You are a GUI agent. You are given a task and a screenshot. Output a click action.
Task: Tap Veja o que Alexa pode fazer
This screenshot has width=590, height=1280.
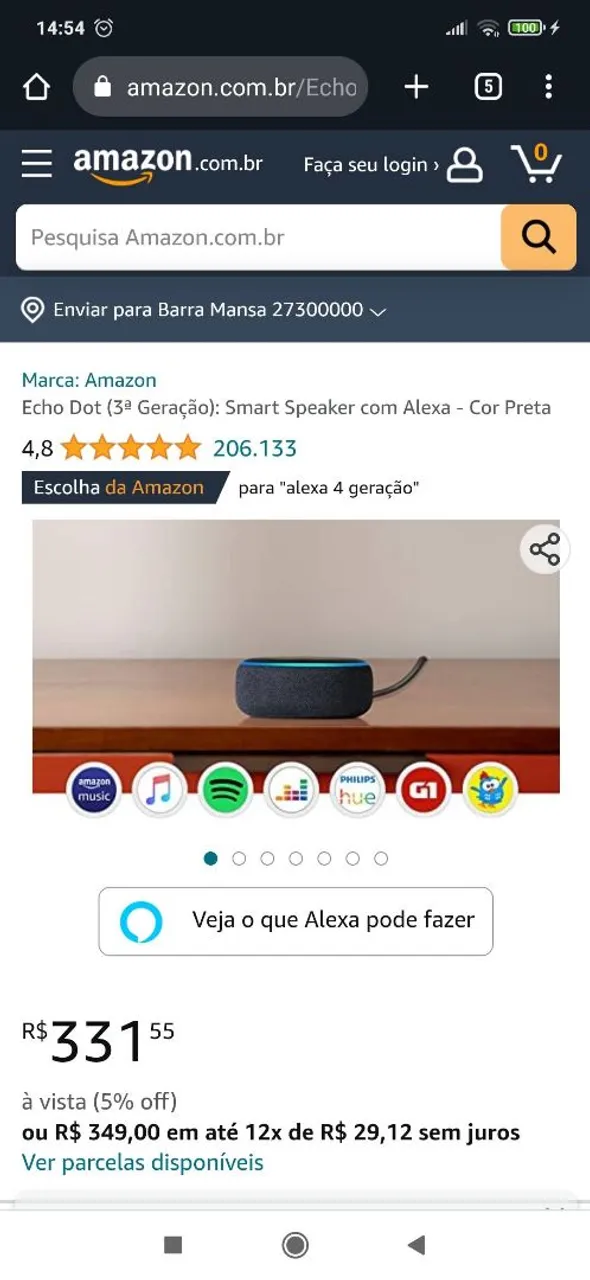pyautogui.click(x=296, y=921)
